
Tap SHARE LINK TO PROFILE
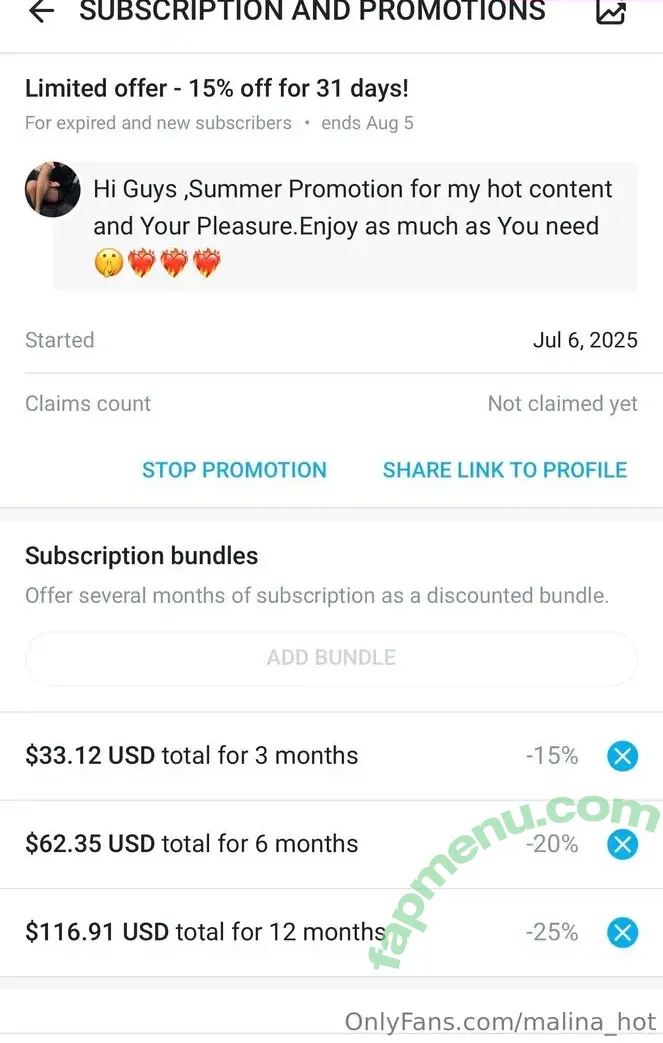pyautogui.click(x=505, y=470)
